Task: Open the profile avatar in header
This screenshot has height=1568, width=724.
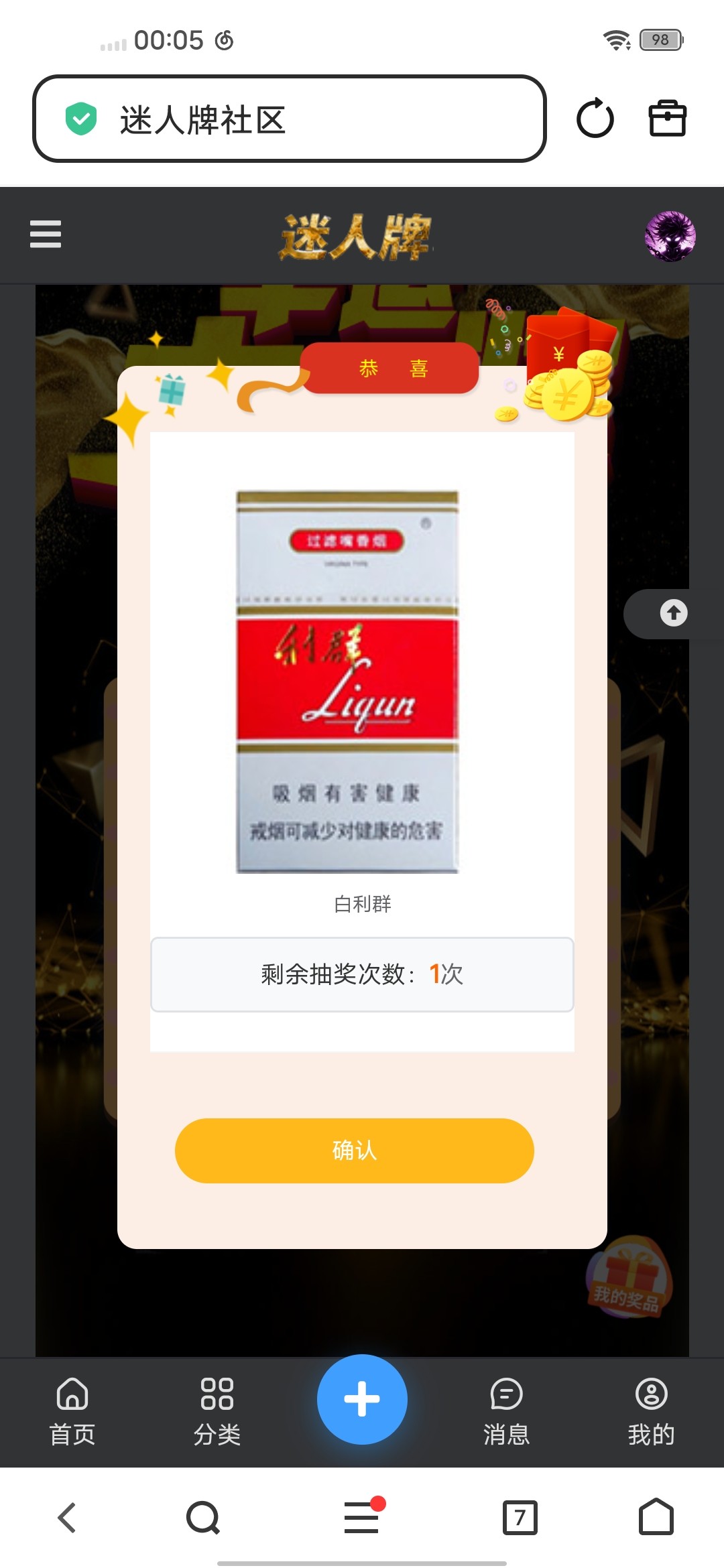Action: pyautogui.click(x=670, y=236)
